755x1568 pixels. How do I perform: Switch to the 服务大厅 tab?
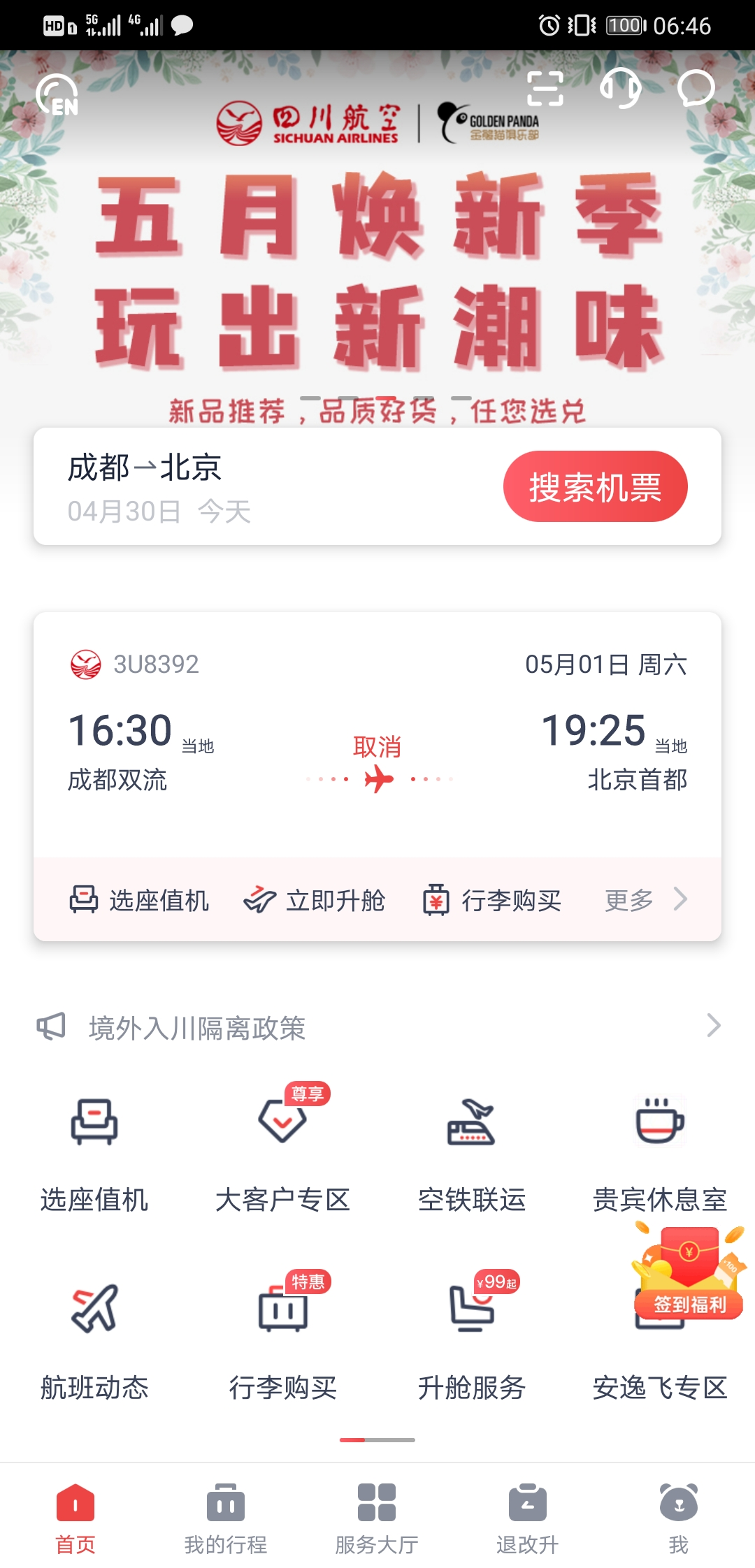pyautogui.click(x=377, y=1518)
